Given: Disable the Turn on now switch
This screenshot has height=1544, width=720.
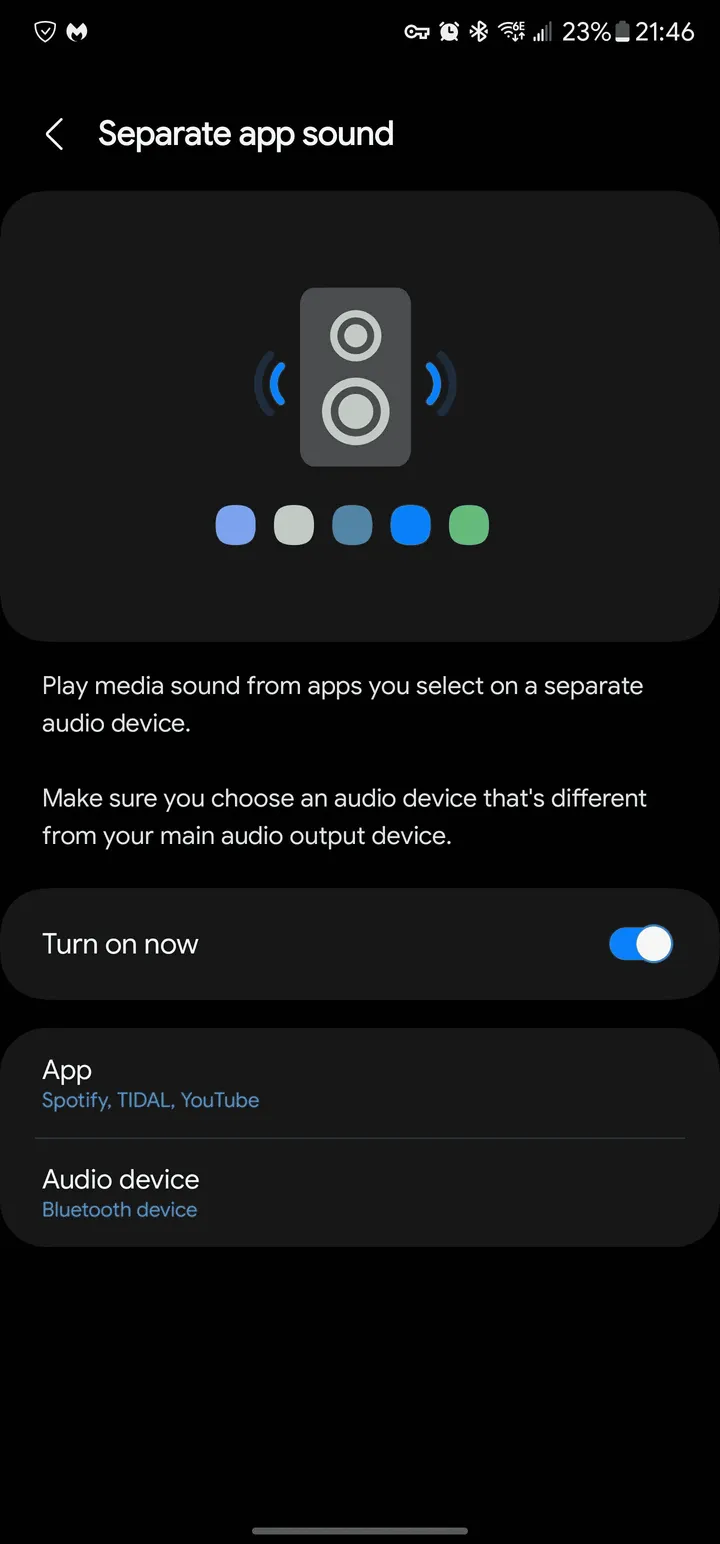Looking at the screenshot, I should [x=640, y=944].
